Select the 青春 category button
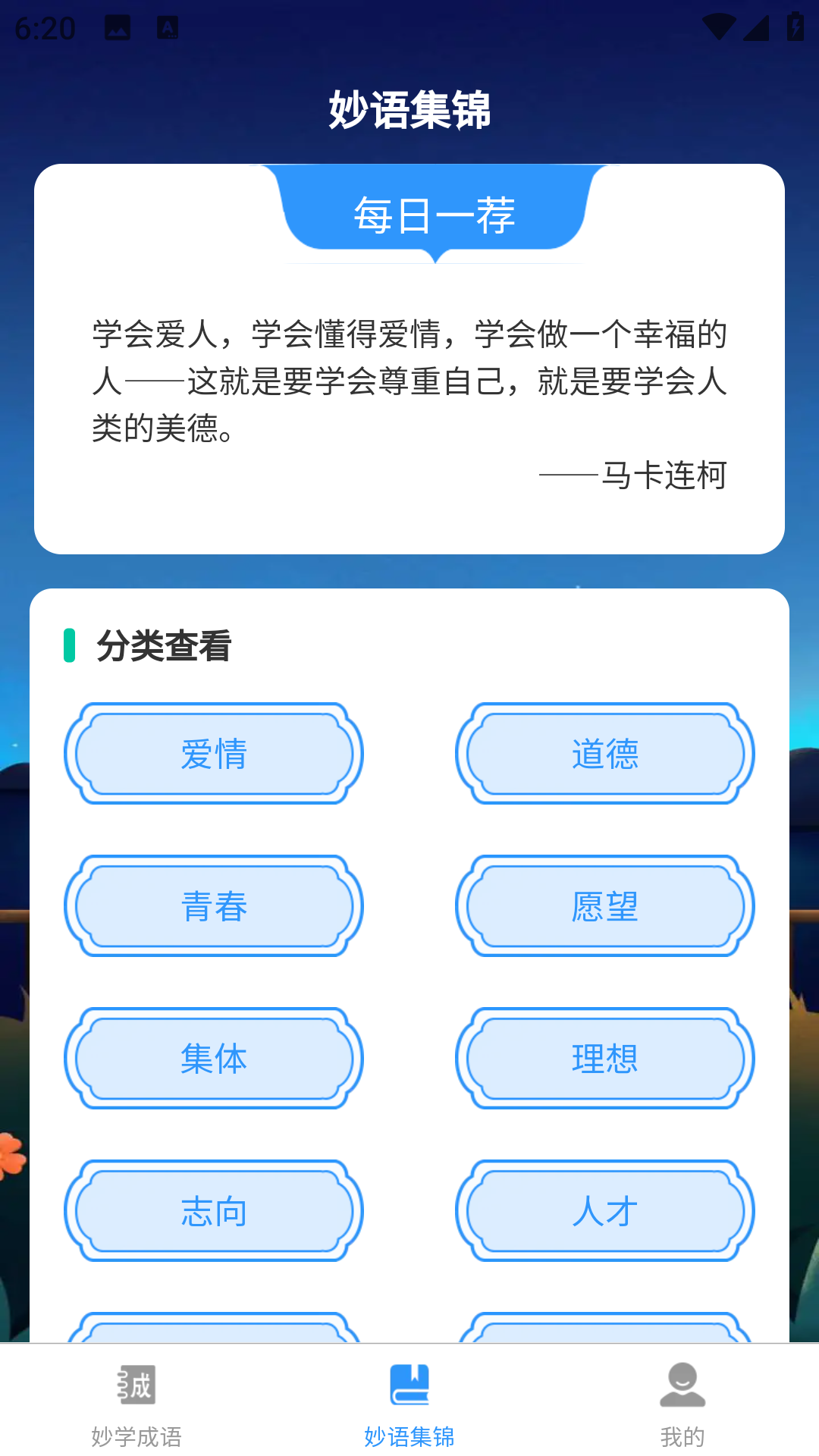The width and height of the screenshot is (819, 1456). (x=215, y=906)
